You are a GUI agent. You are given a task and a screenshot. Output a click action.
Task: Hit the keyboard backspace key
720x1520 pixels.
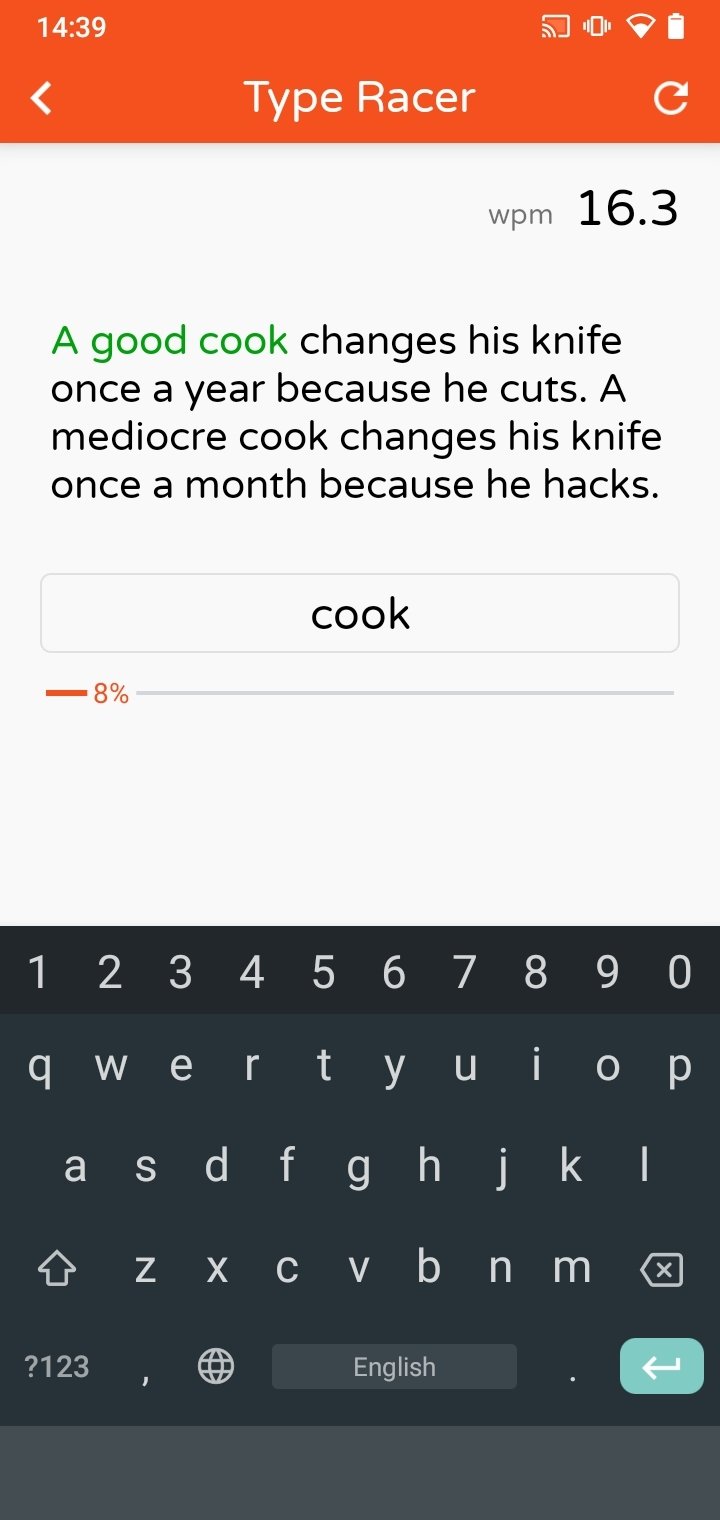click(x=660, y=1270)
